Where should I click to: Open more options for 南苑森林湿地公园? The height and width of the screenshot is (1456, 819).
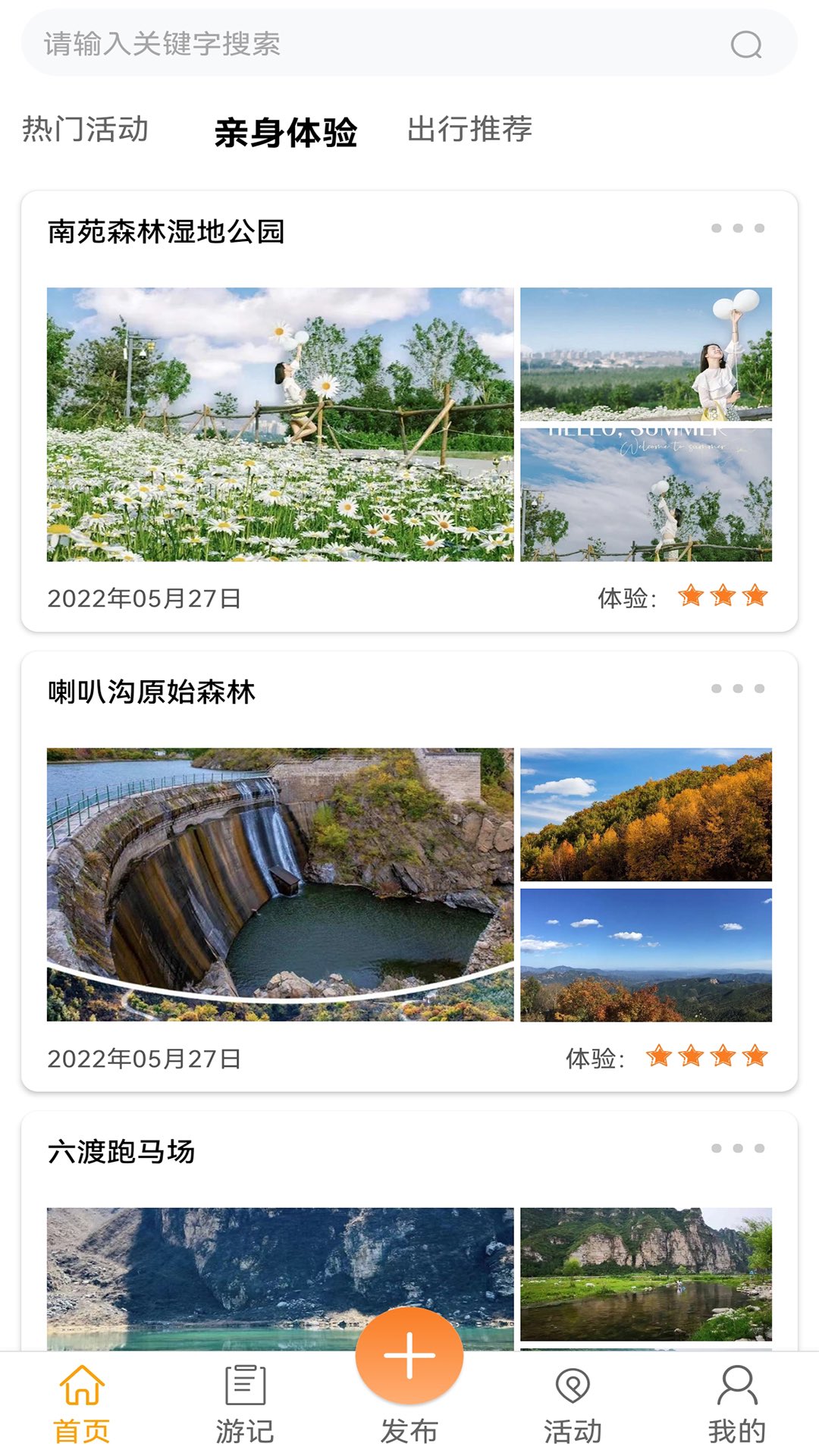point(738,228)
